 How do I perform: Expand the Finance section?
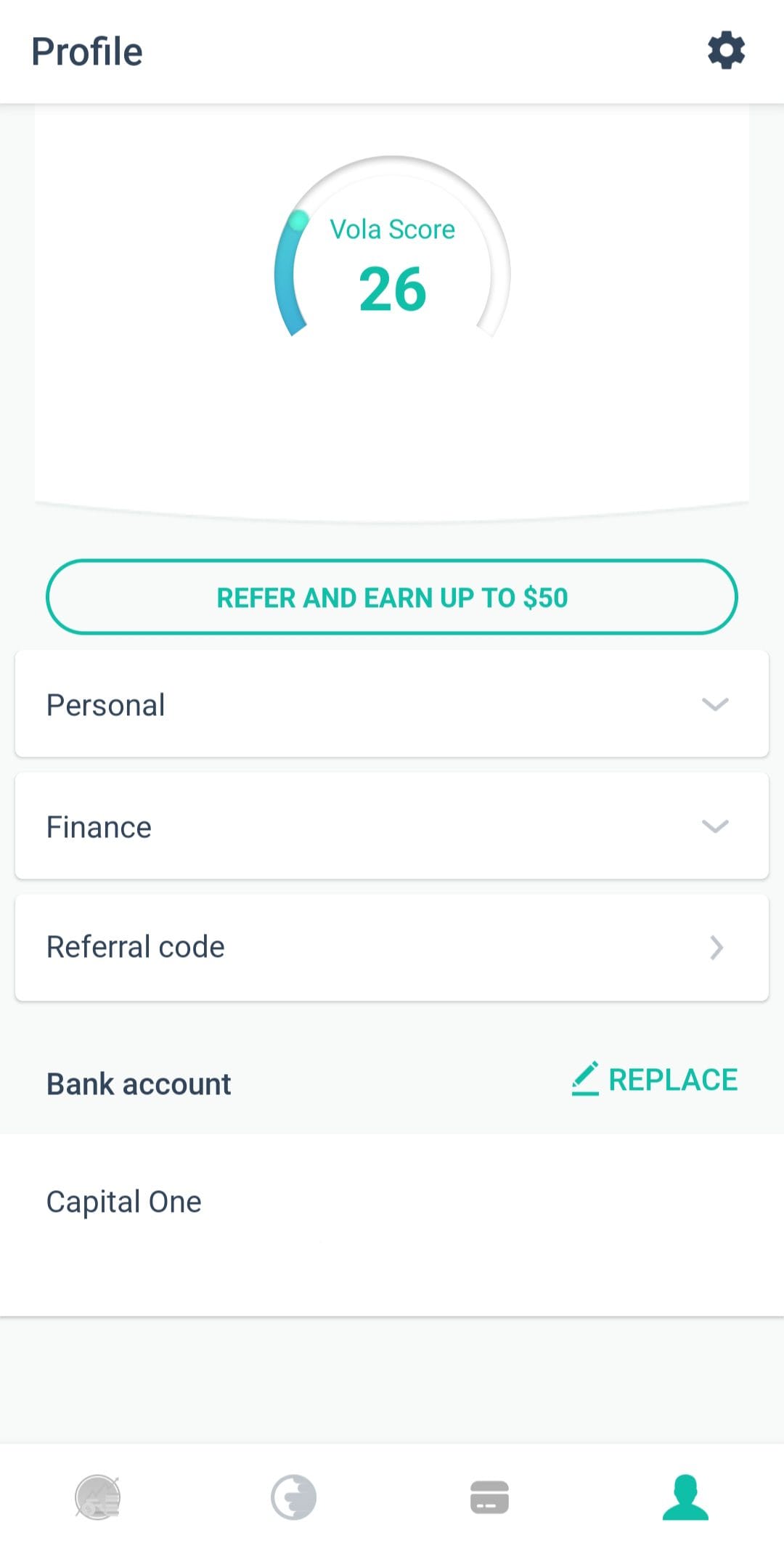pos(392,826)
